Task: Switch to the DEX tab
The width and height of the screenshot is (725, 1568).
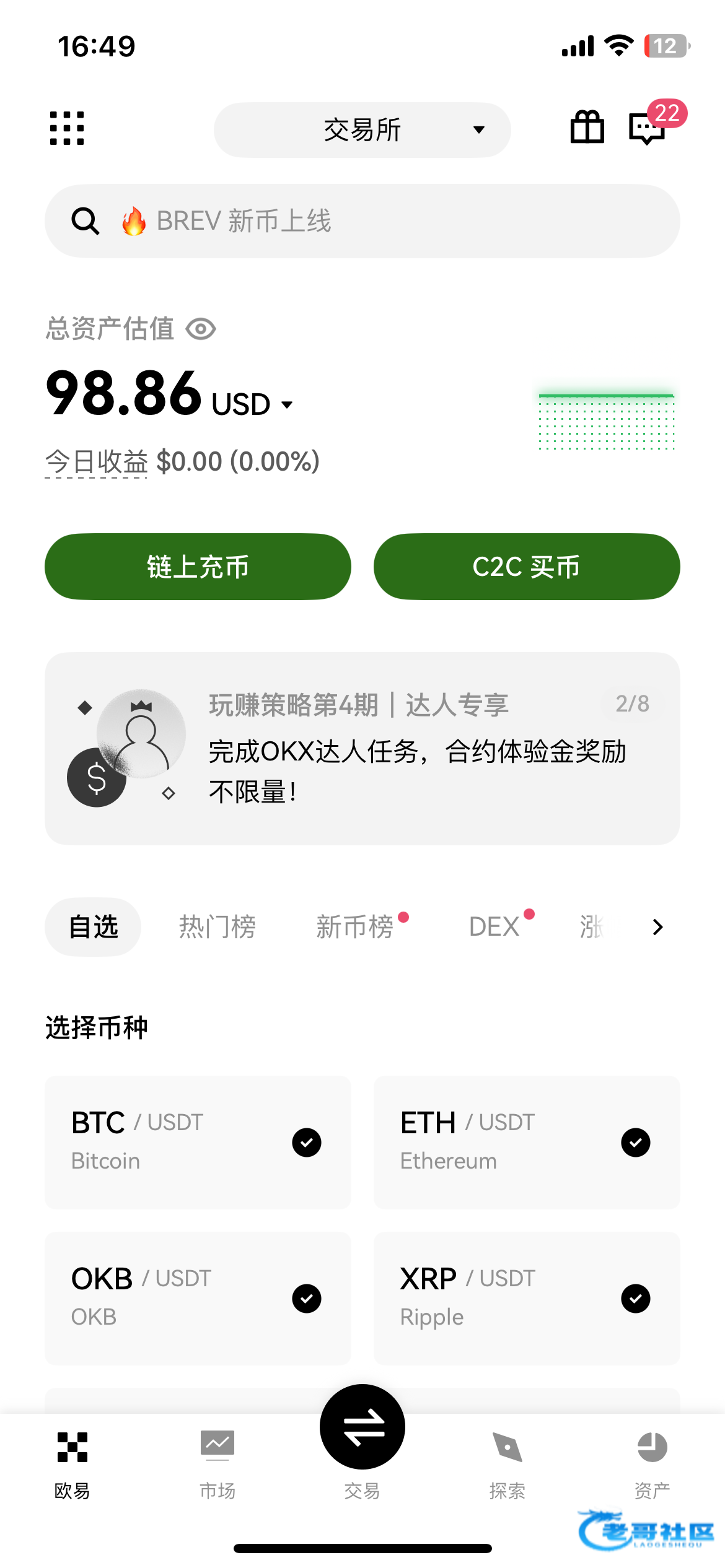Action: tap(494, 927)
